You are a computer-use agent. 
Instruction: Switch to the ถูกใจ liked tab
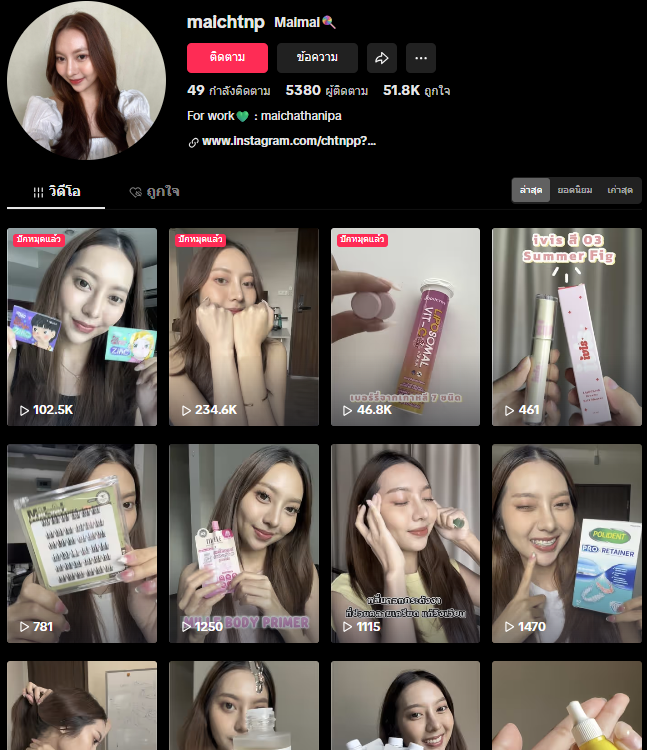click(155, 191)
